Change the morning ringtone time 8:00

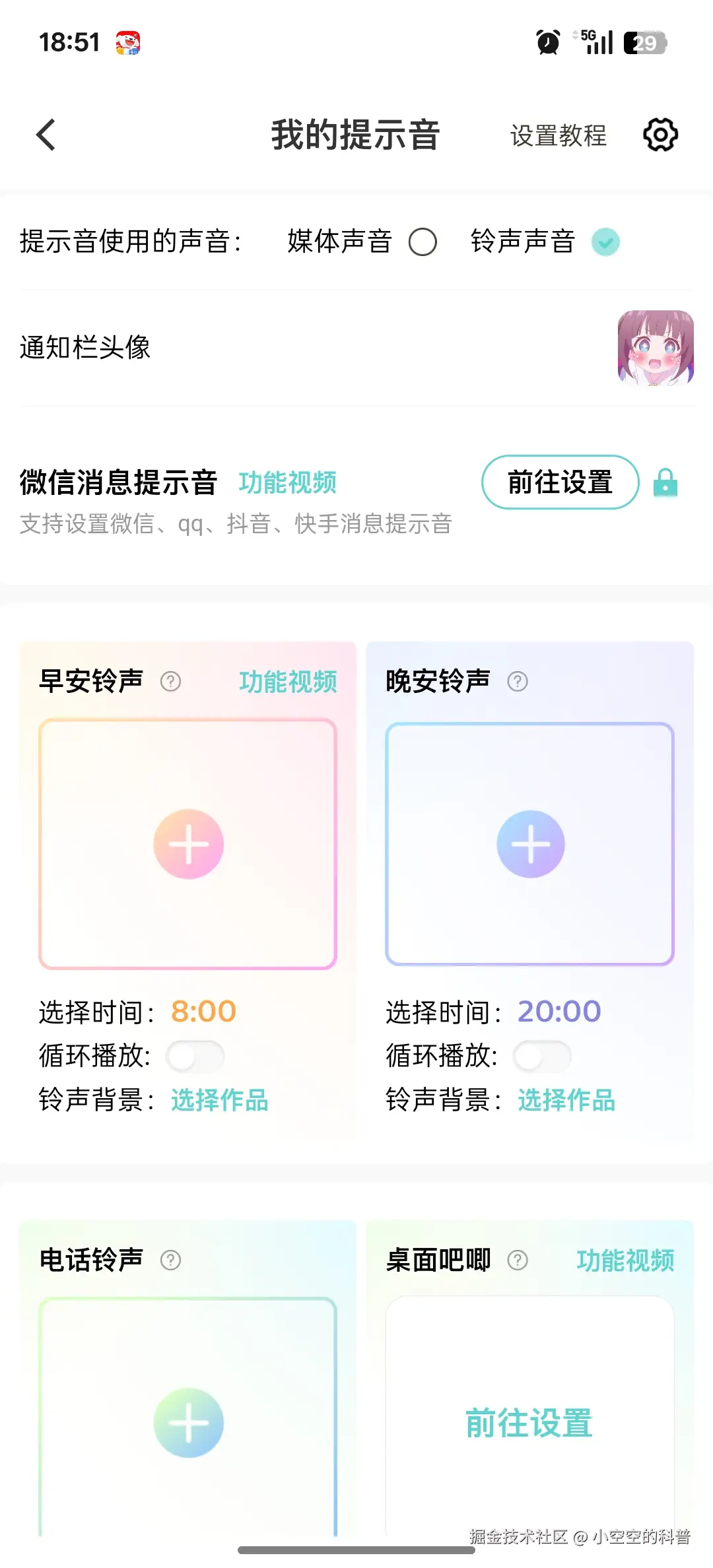click(x=203, y=1010)
